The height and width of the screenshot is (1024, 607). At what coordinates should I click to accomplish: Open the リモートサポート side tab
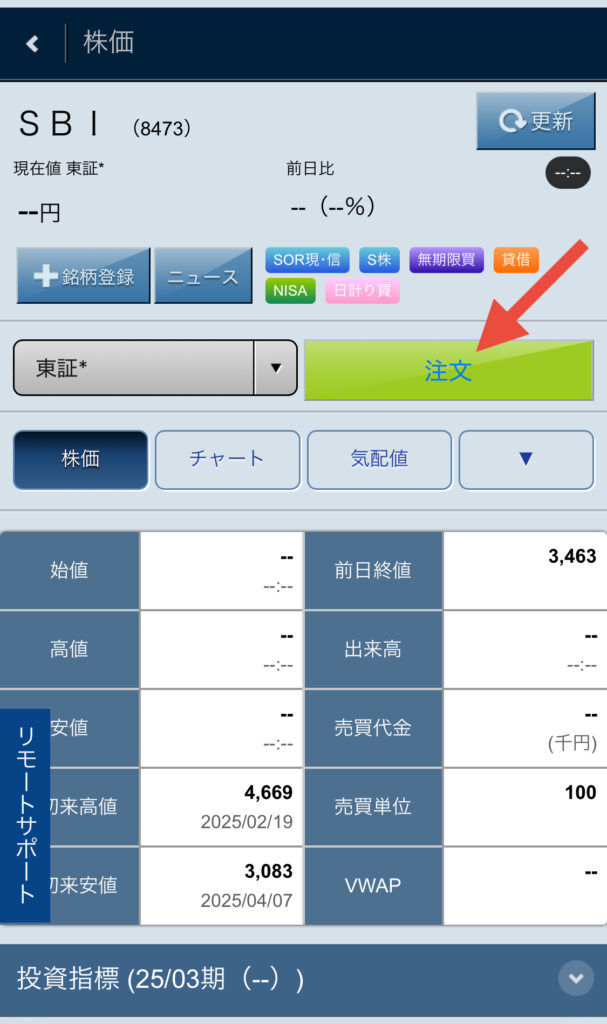pyautogui.click(x=25, y=815)
